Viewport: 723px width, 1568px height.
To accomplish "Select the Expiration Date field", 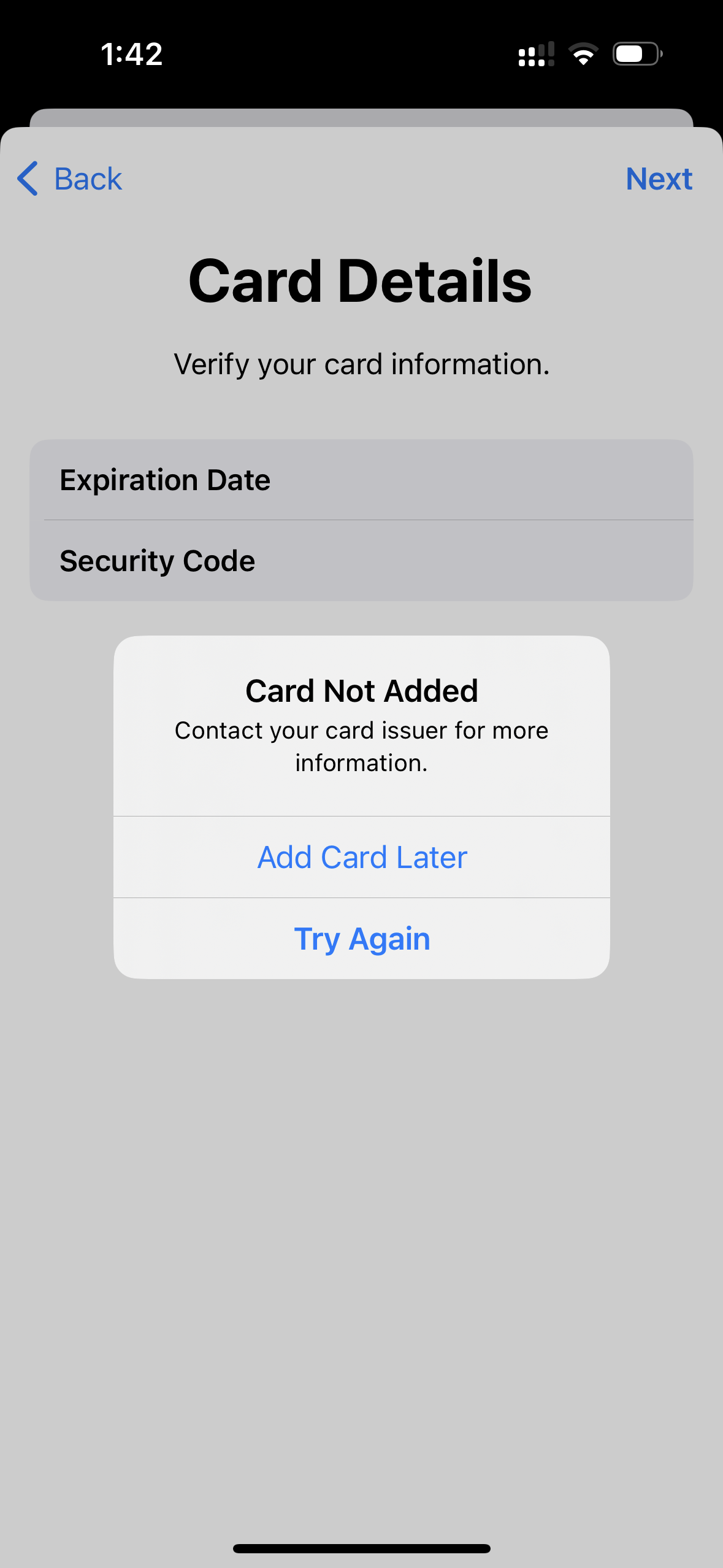I will [x=362, y=480].
